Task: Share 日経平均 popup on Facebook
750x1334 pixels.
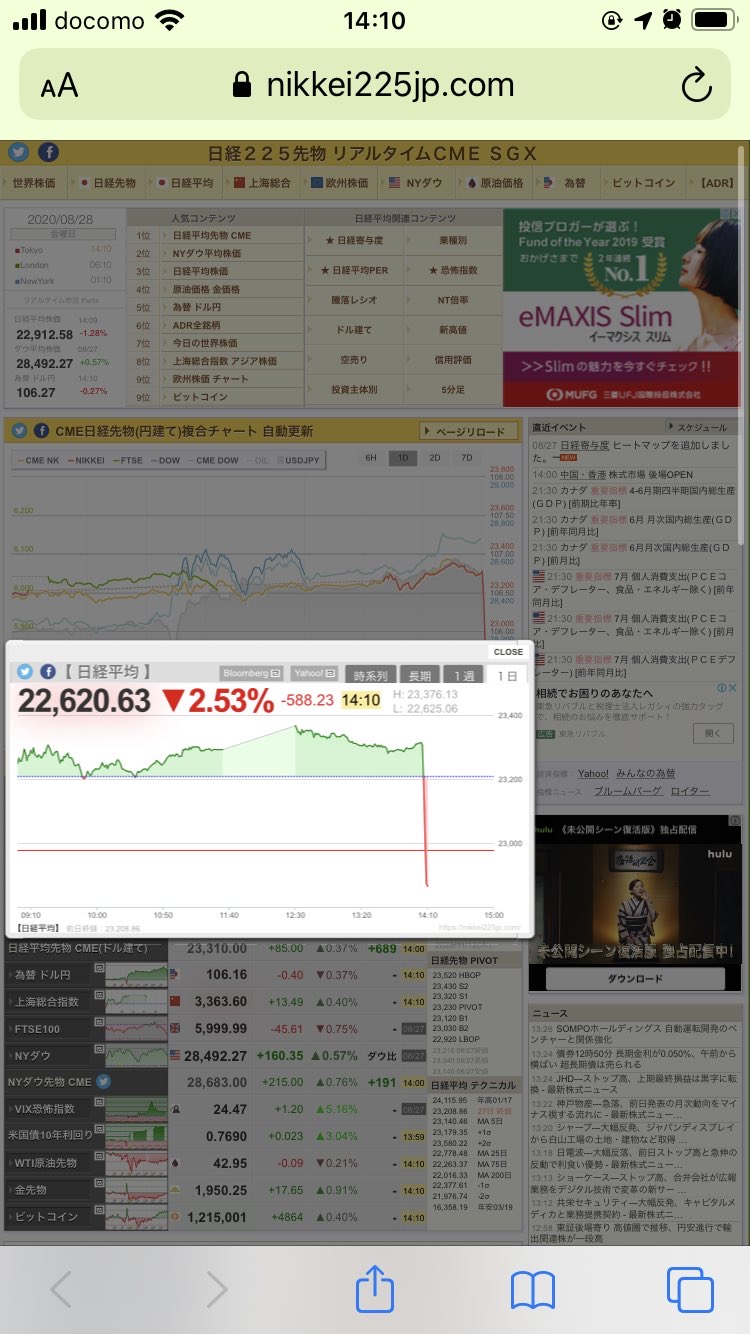Action: click(x=46, y=672)
